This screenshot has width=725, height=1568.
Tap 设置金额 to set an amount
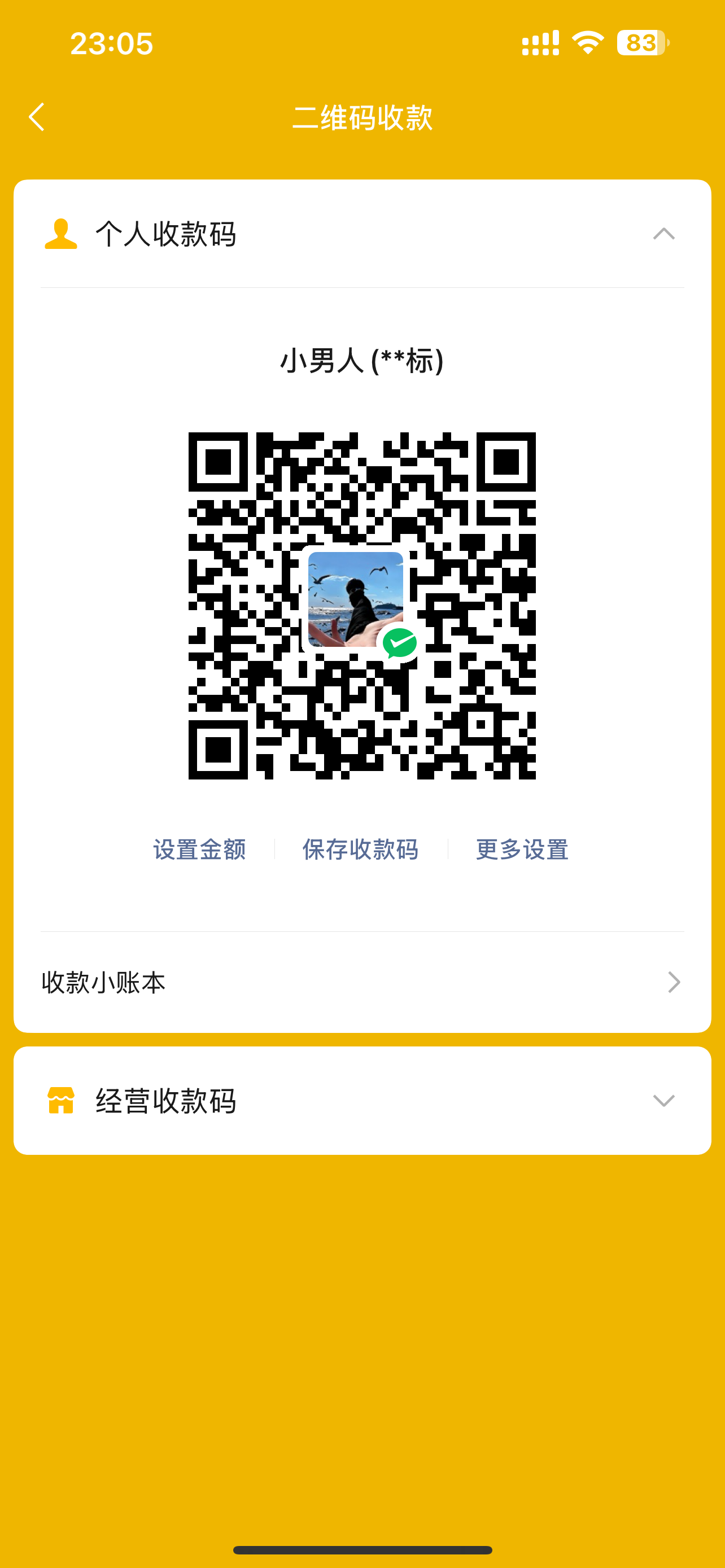[x=200, y=849]
